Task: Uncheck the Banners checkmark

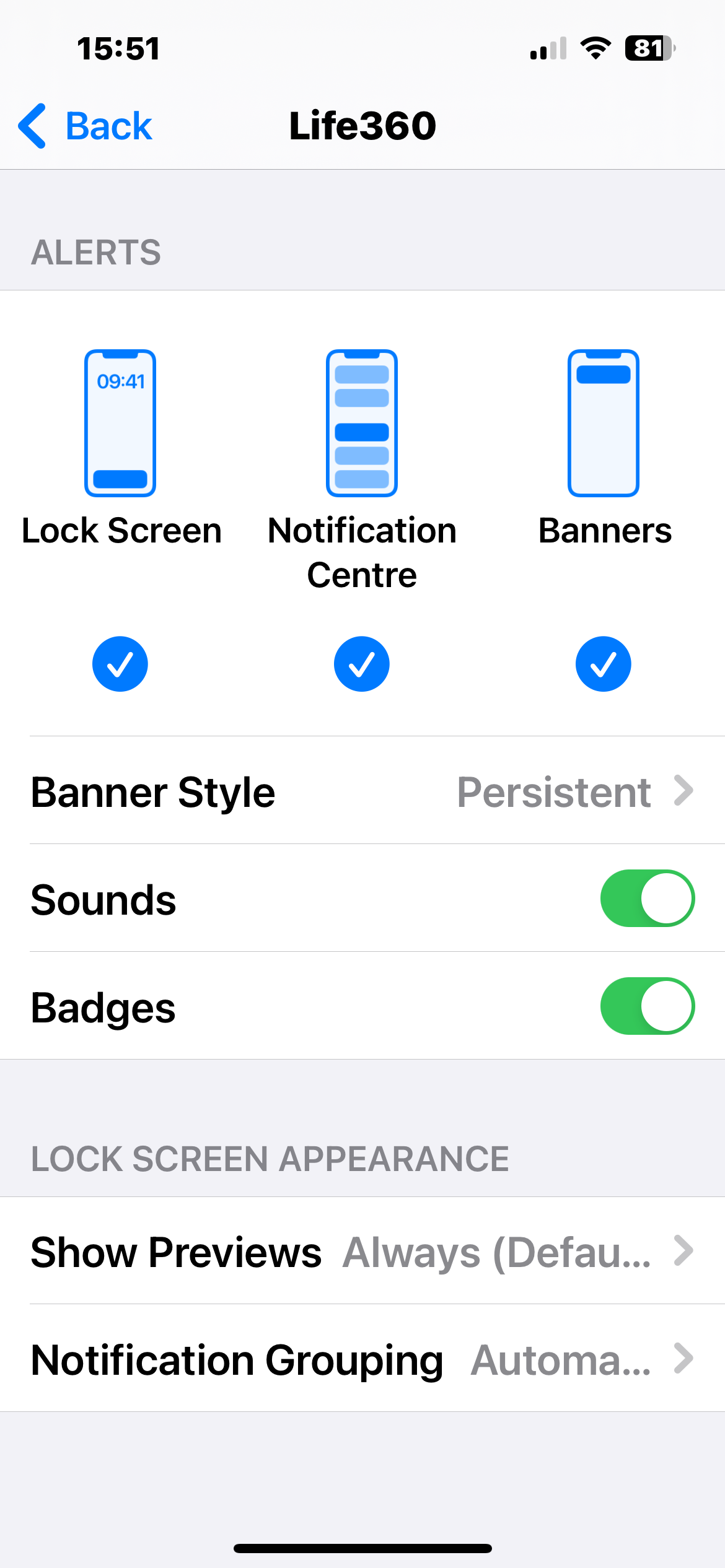Action: click(603, 663)
